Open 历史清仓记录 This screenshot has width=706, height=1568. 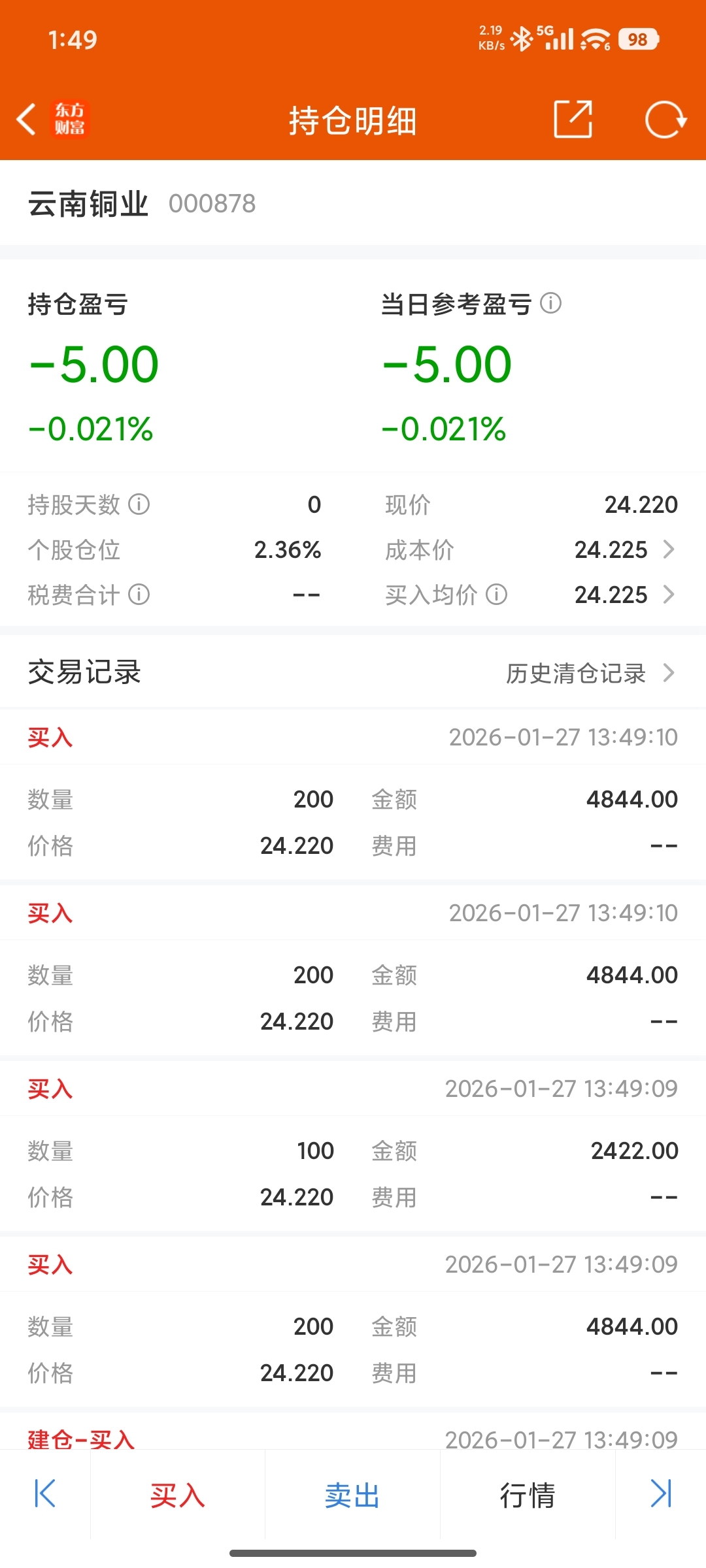(x=588, y=673)
